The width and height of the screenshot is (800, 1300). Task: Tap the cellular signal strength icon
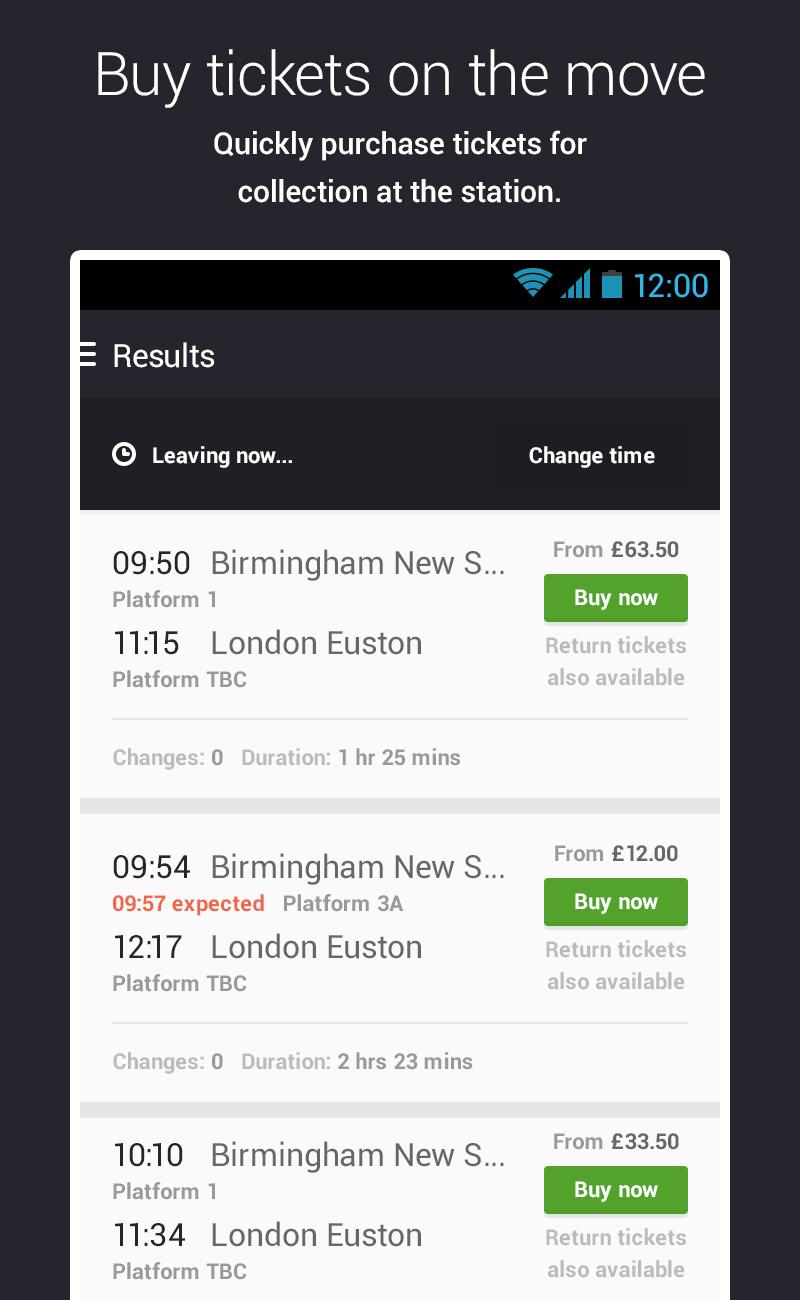click(577, 284)
